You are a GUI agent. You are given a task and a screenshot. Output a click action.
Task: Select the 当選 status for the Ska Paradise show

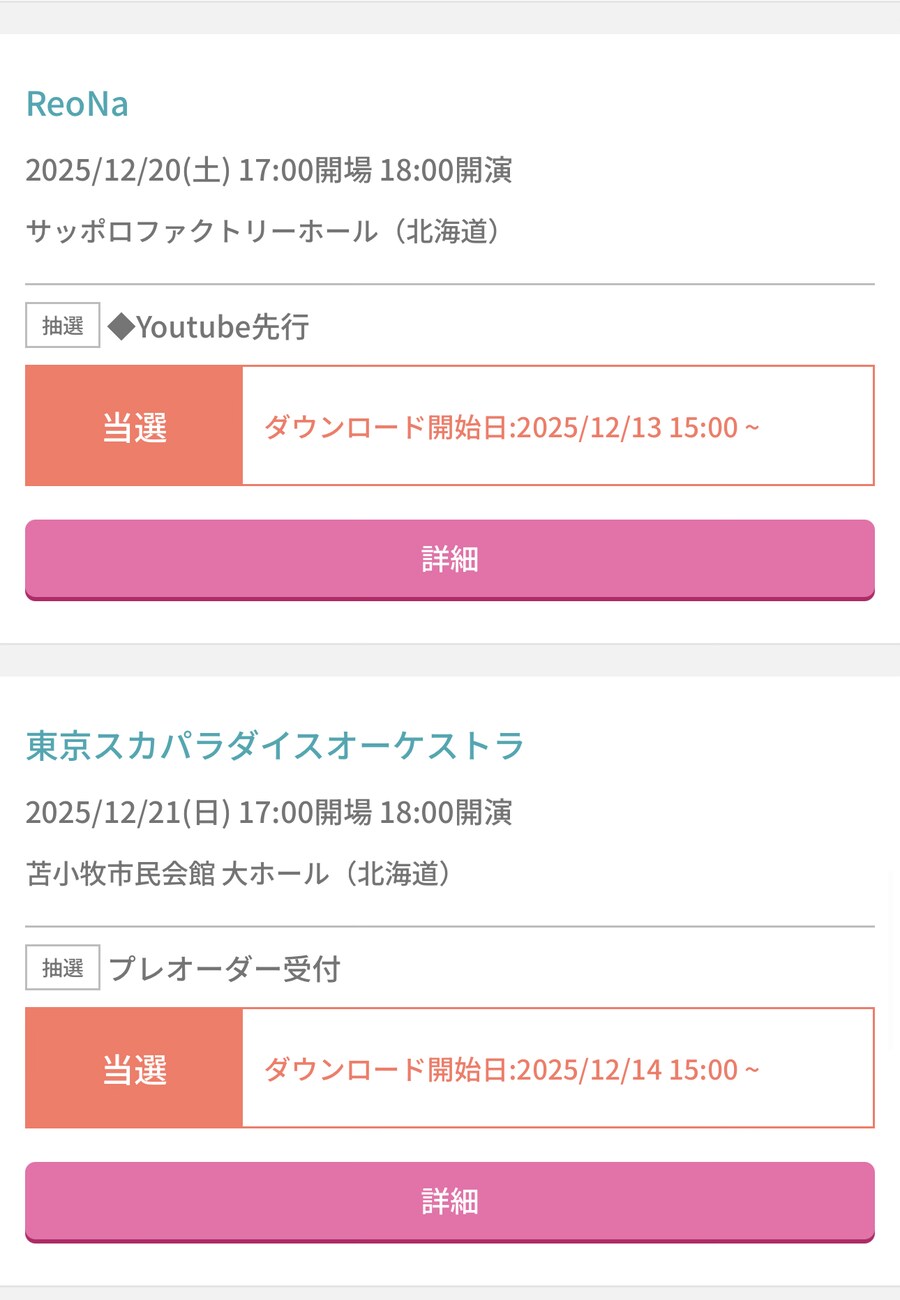[134, 1067]
